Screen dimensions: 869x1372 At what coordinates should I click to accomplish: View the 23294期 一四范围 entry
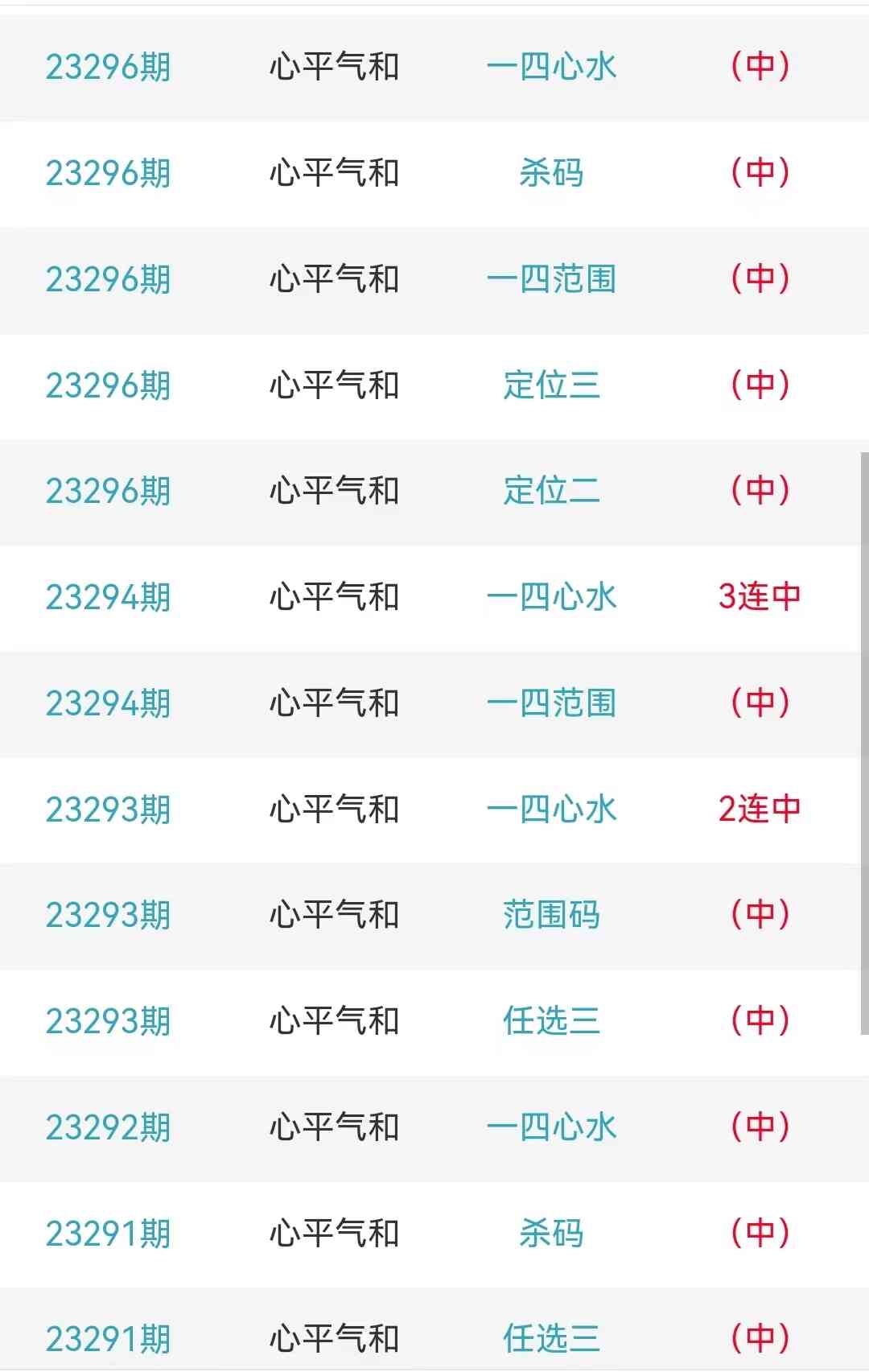pos(551,703)
